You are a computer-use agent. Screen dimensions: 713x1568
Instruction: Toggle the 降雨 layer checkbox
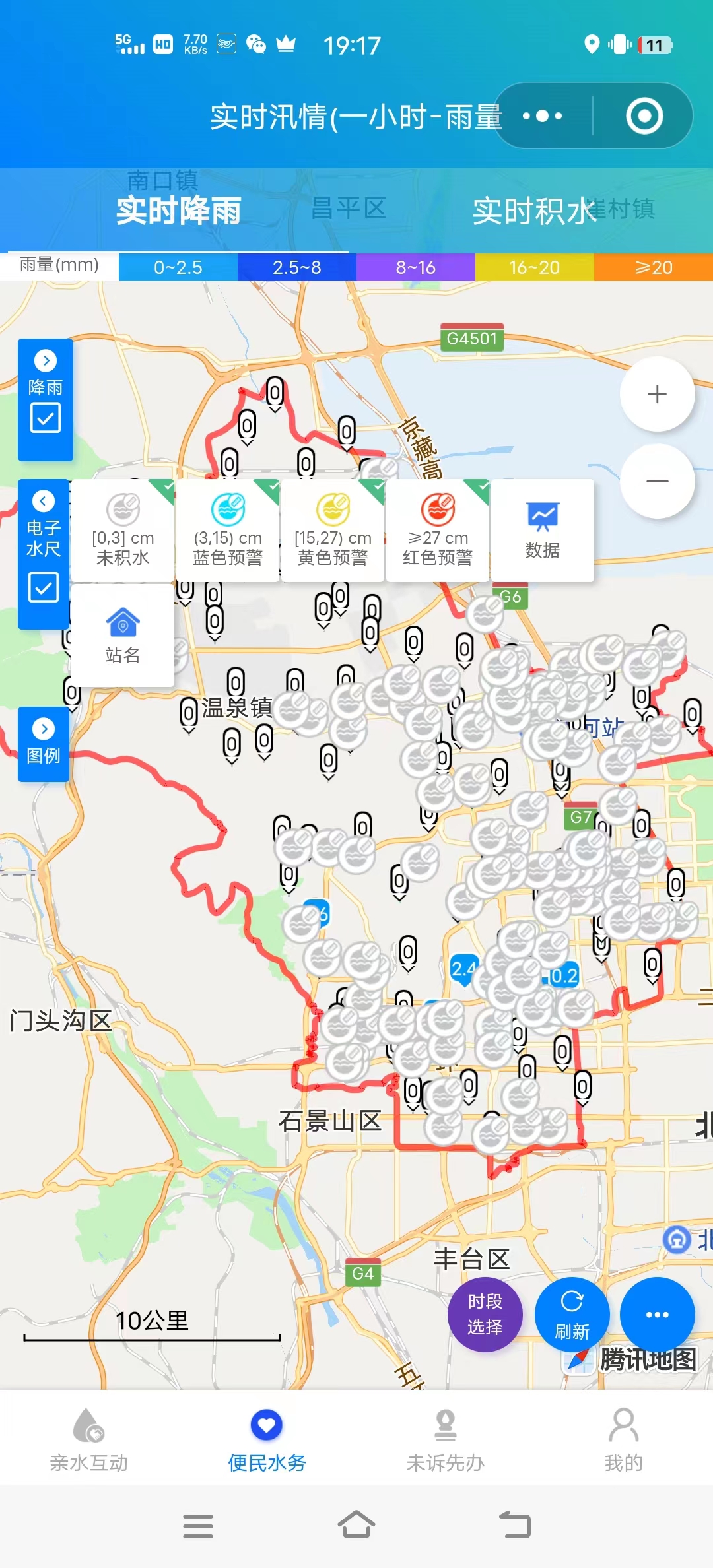45,418
